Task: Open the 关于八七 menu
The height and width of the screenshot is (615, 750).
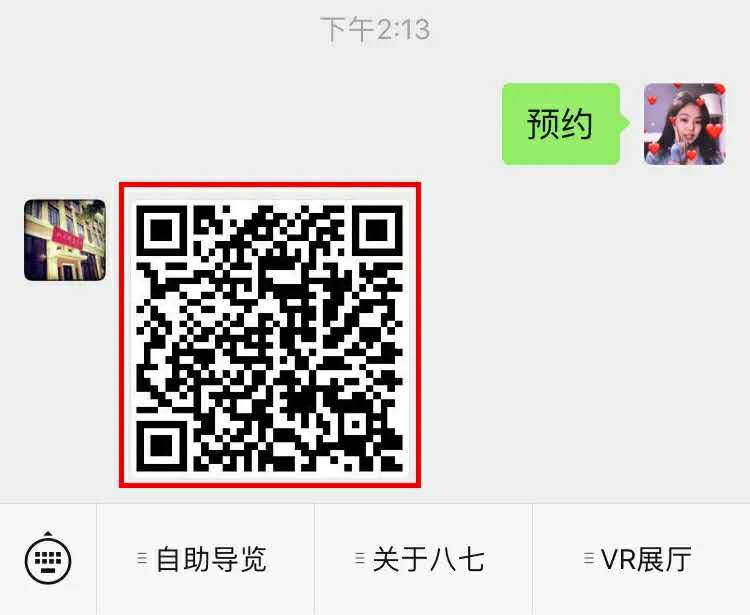Action: click(423, 559)
